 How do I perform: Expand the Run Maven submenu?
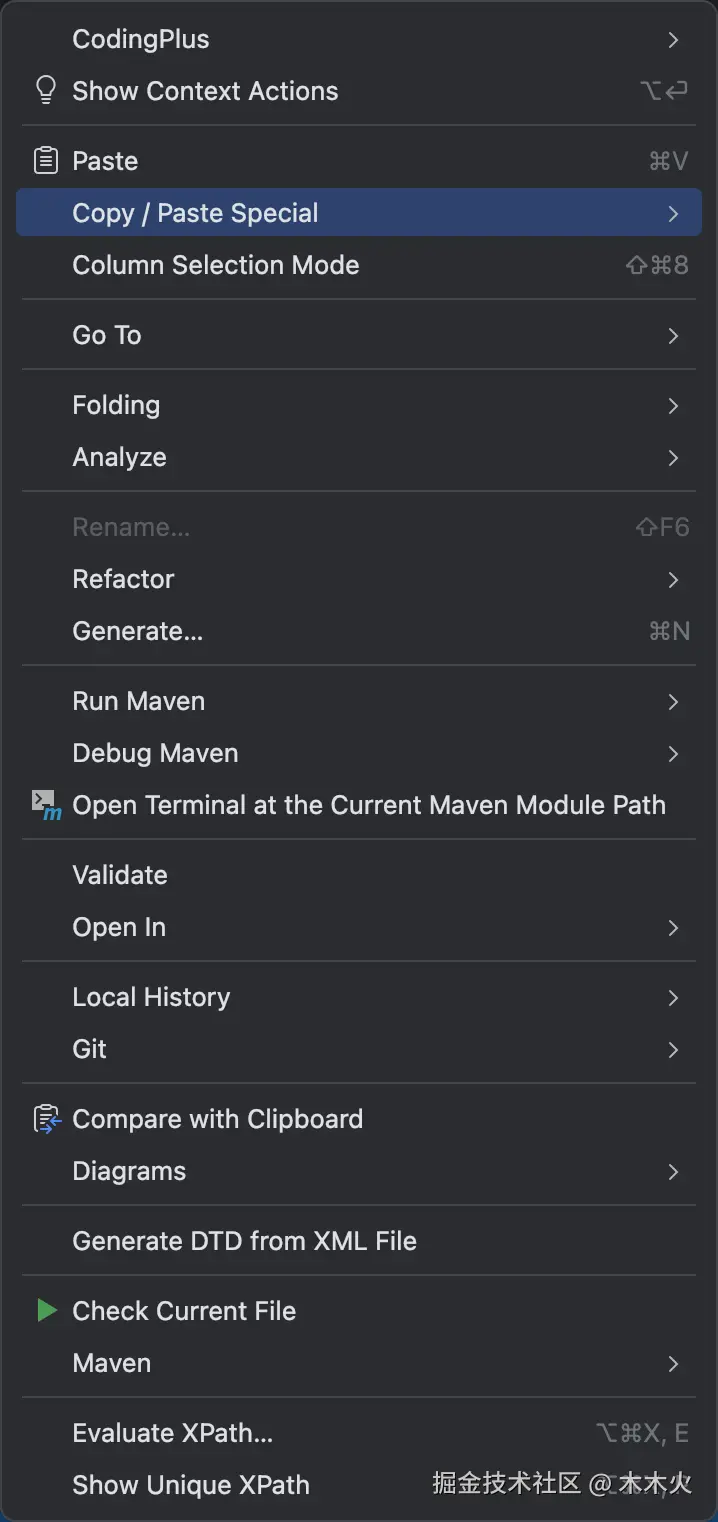[x=138, y=701]
